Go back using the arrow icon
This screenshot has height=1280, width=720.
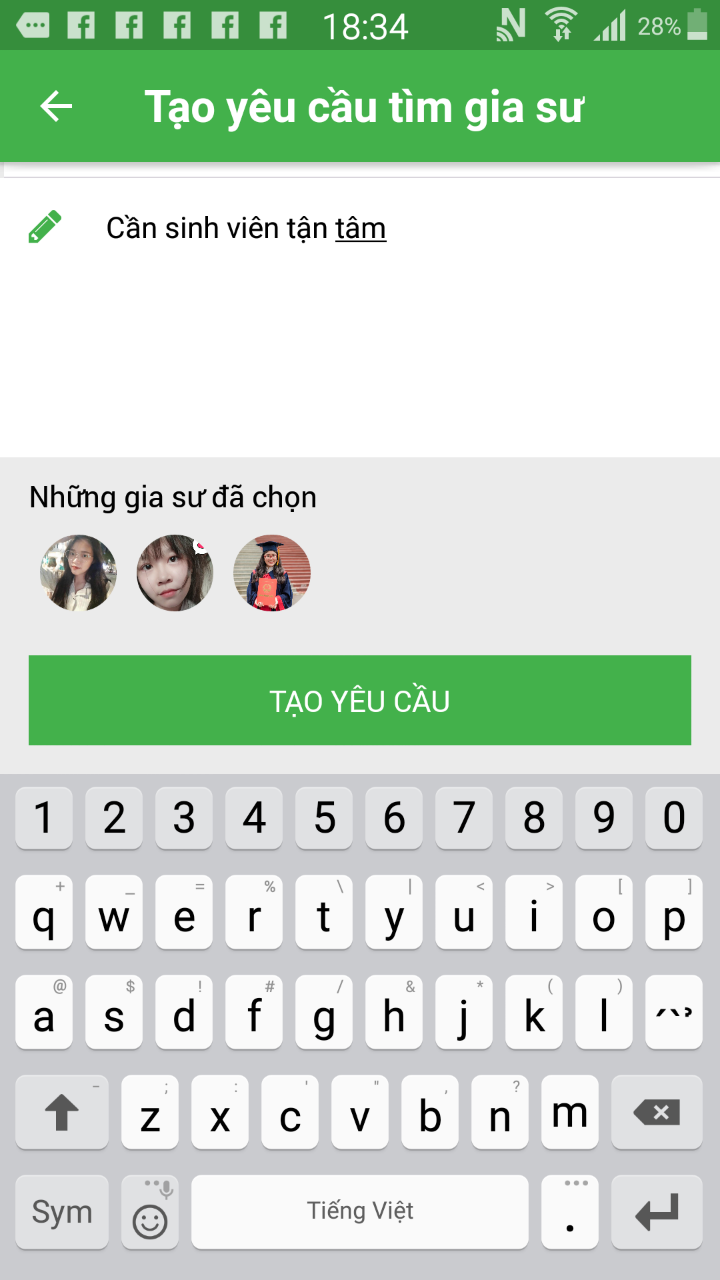coord(56,106)
